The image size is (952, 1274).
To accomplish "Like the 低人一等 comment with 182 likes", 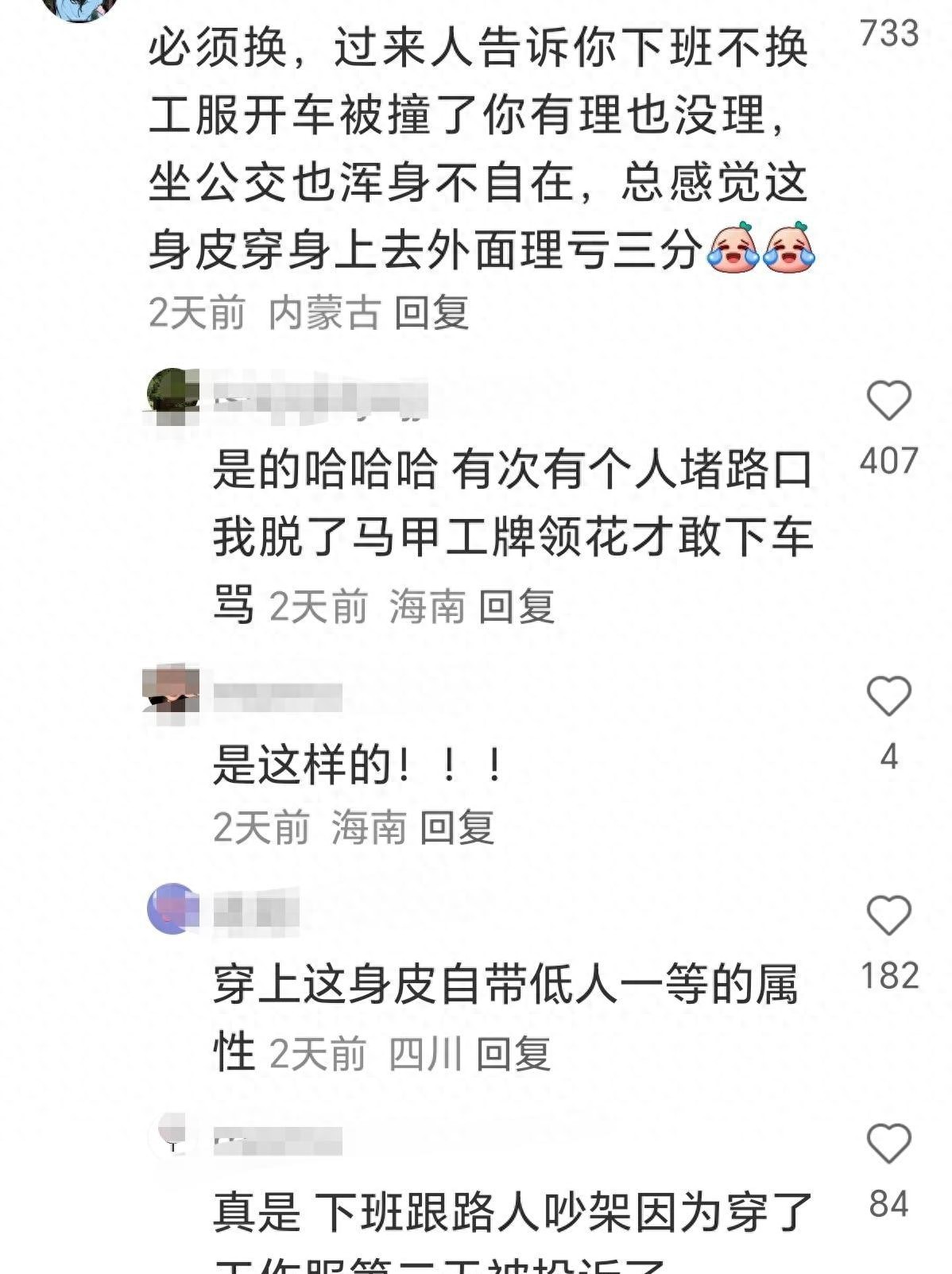I will coord(888,916).
